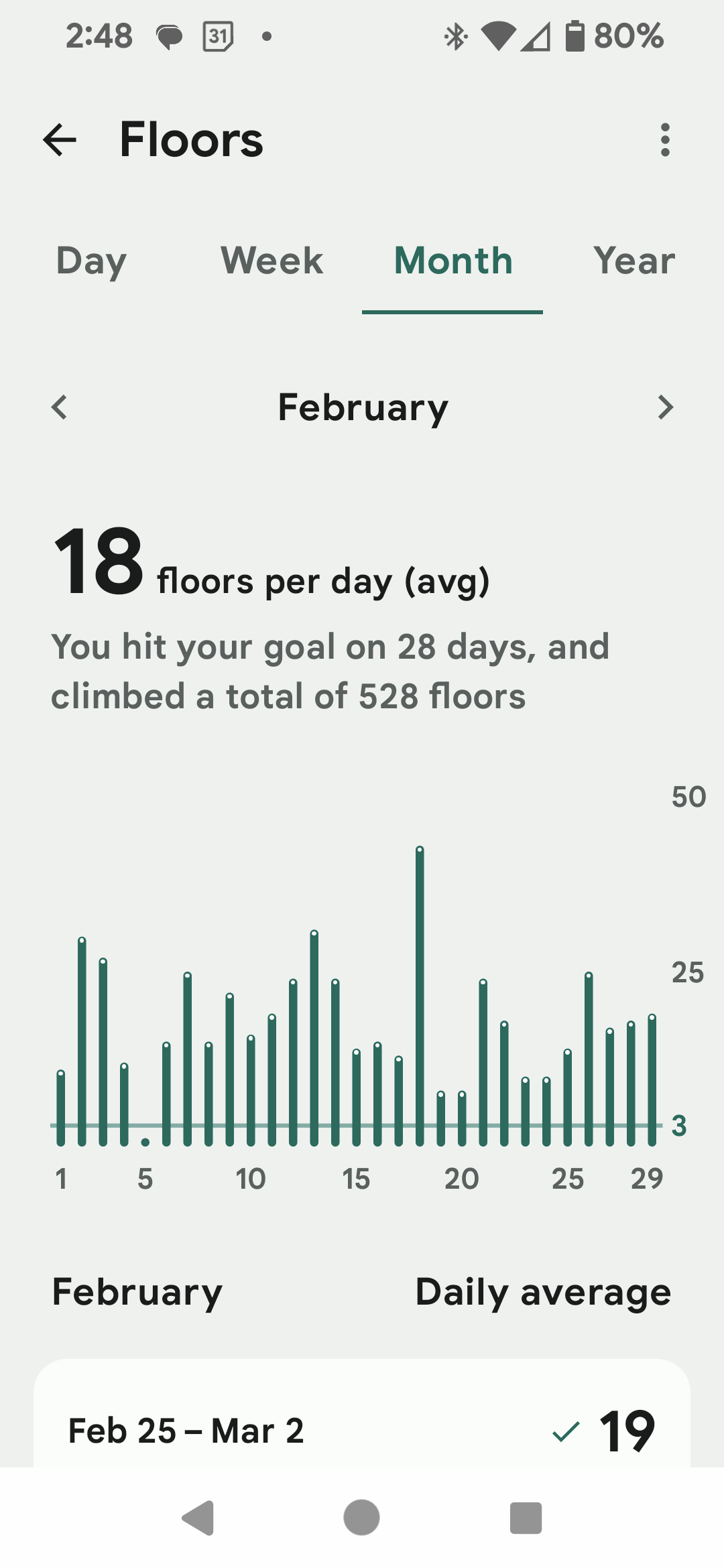Switch to the Day tab

pyautogui.click(x=91, y=261)
